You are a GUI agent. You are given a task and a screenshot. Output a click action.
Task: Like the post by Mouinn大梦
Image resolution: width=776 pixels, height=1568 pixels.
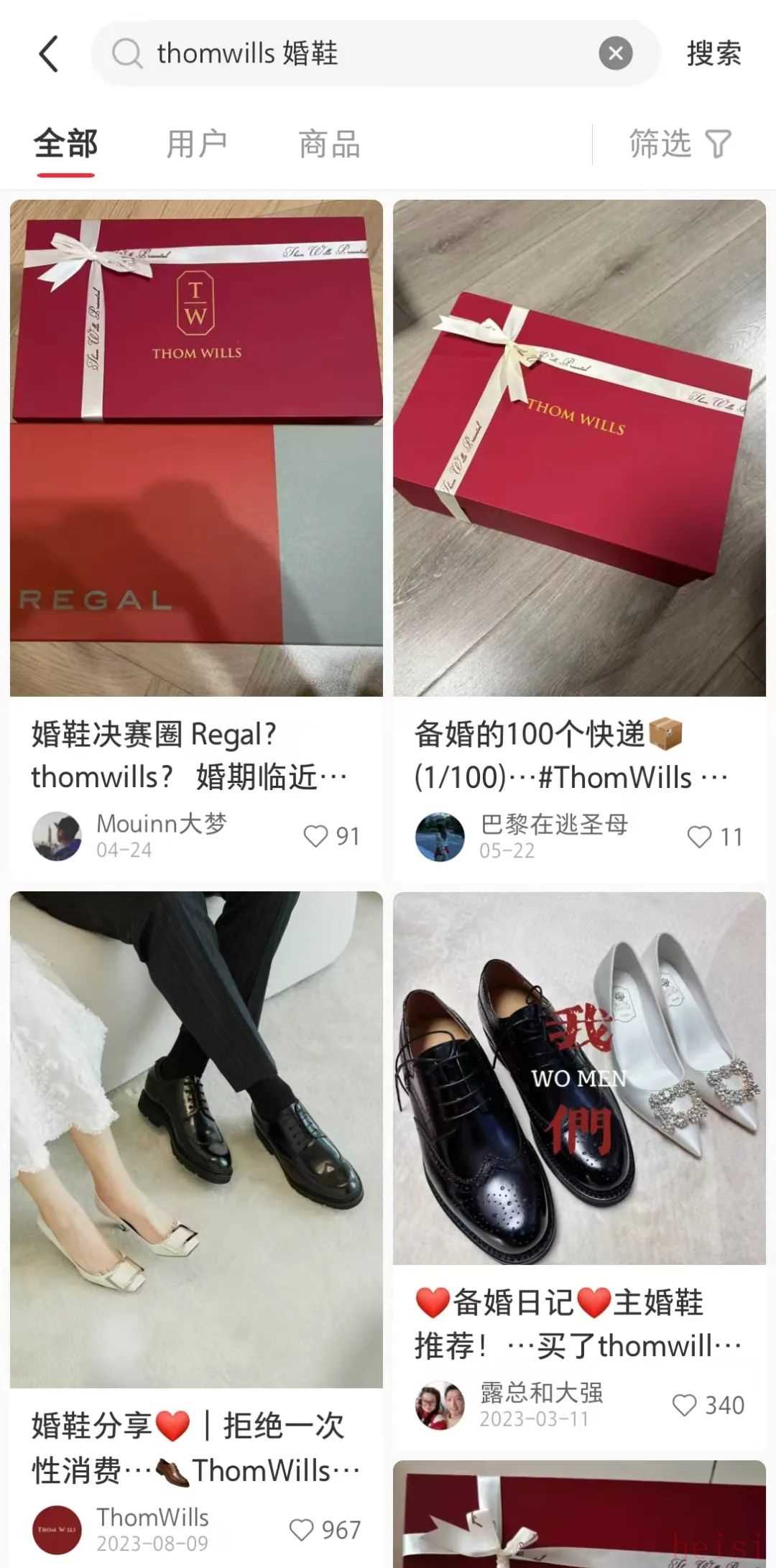point(316,836)
